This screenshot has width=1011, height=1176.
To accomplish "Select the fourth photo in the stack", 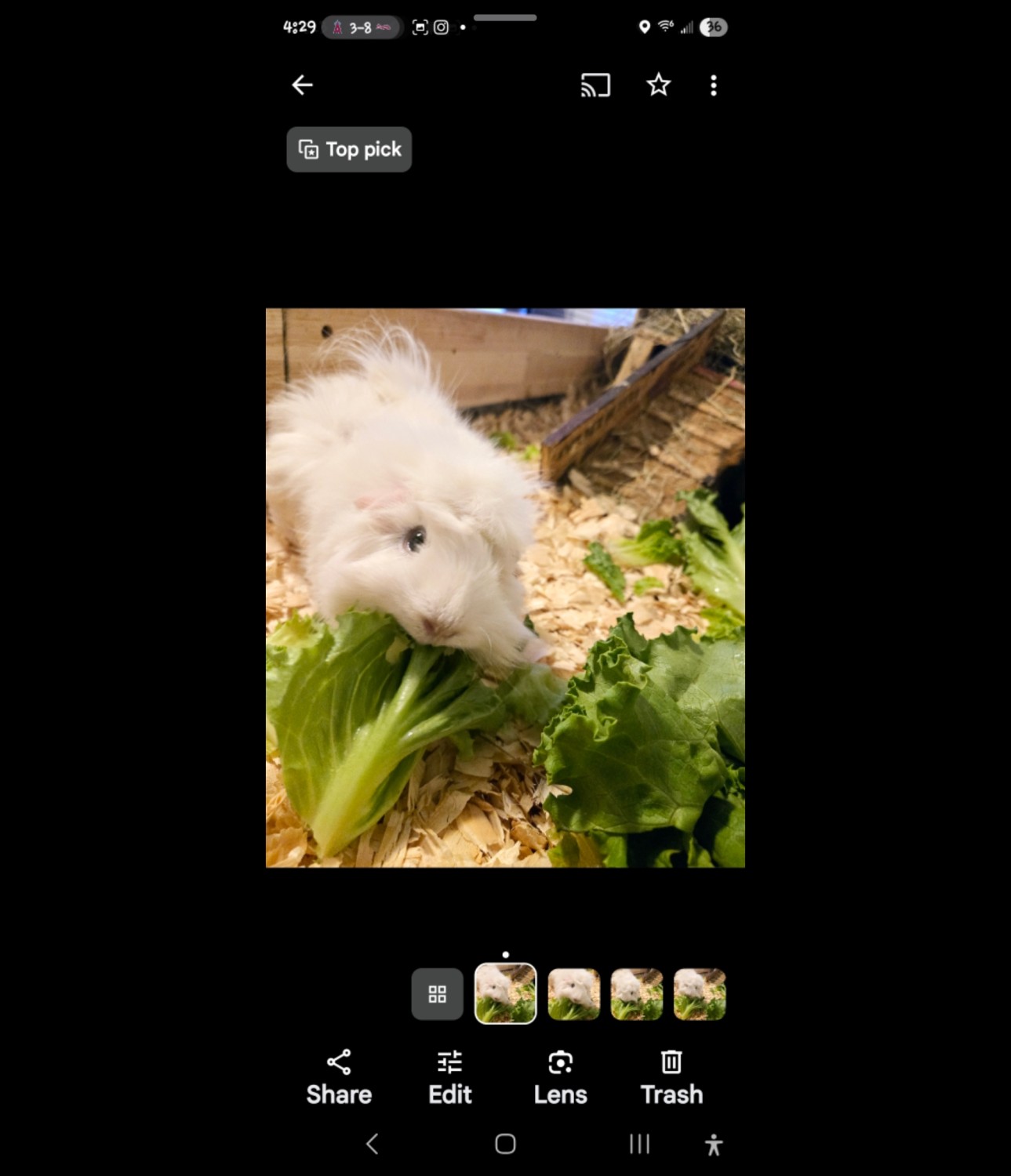I will pos(699,994).
